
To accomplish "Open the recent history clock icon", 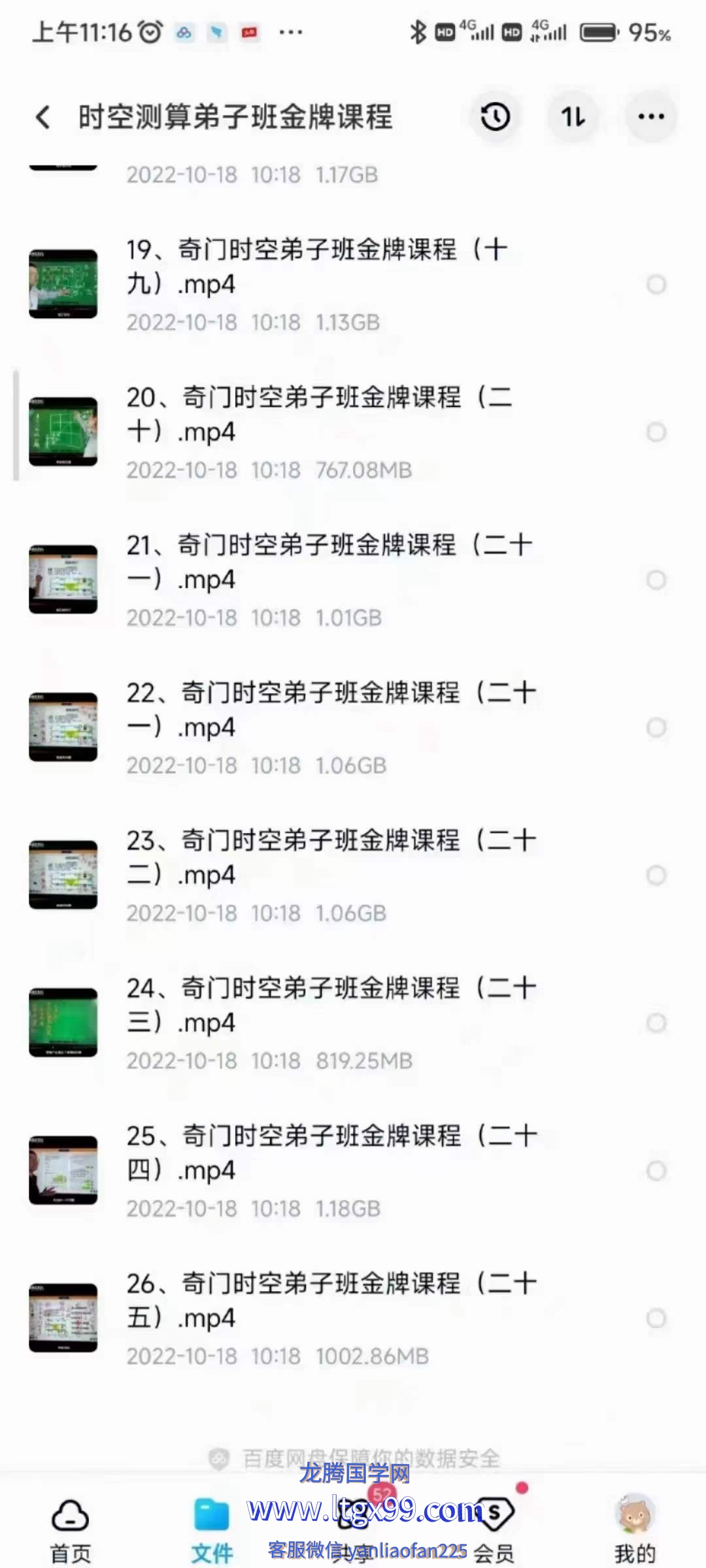I will 495,118.
